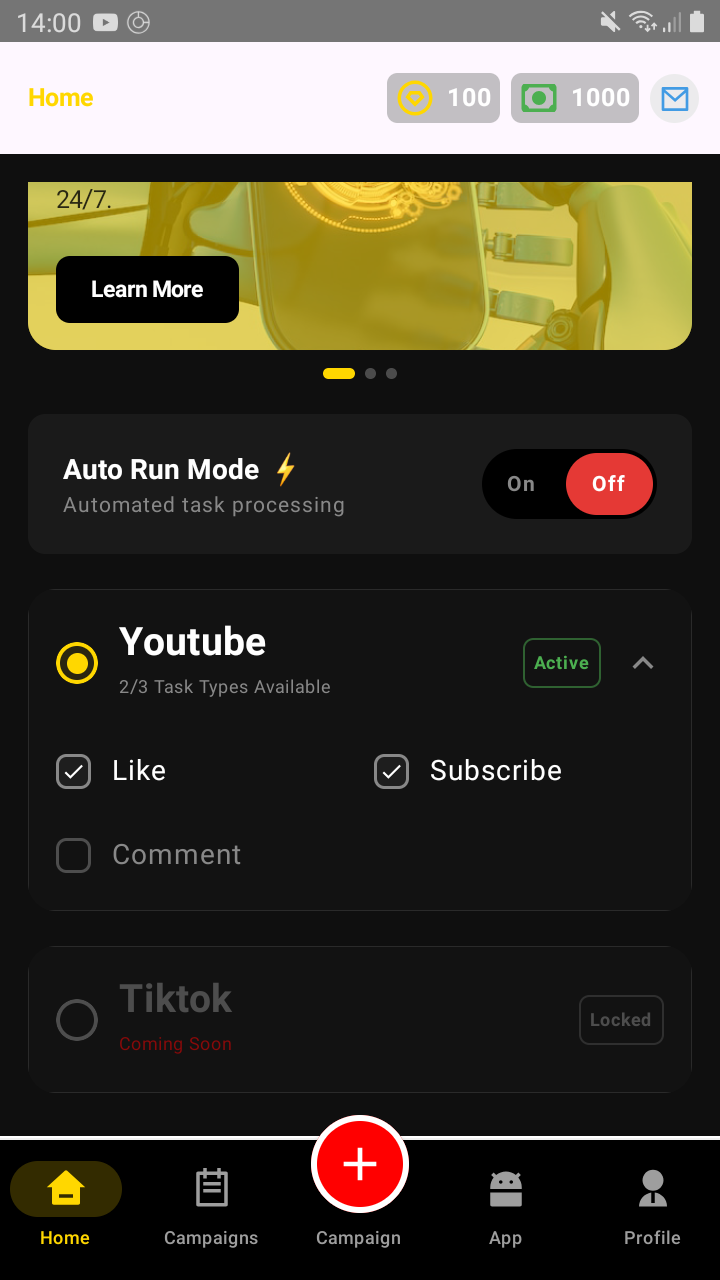This screenshot has width=720, height=1280.
Task: Tap the Learn More button
Action: 147,289
